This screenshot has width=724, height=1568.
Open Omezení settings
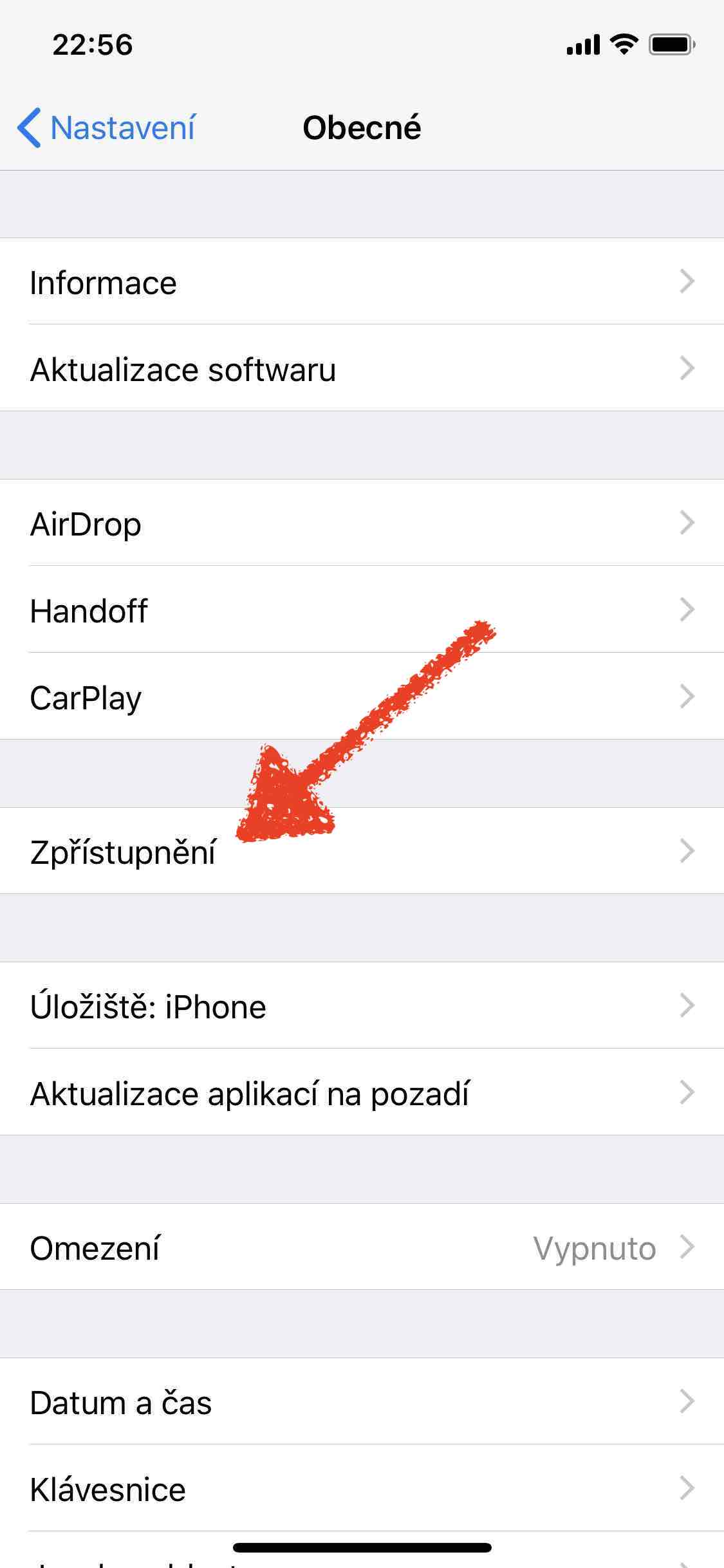(x=362, y=1247)
